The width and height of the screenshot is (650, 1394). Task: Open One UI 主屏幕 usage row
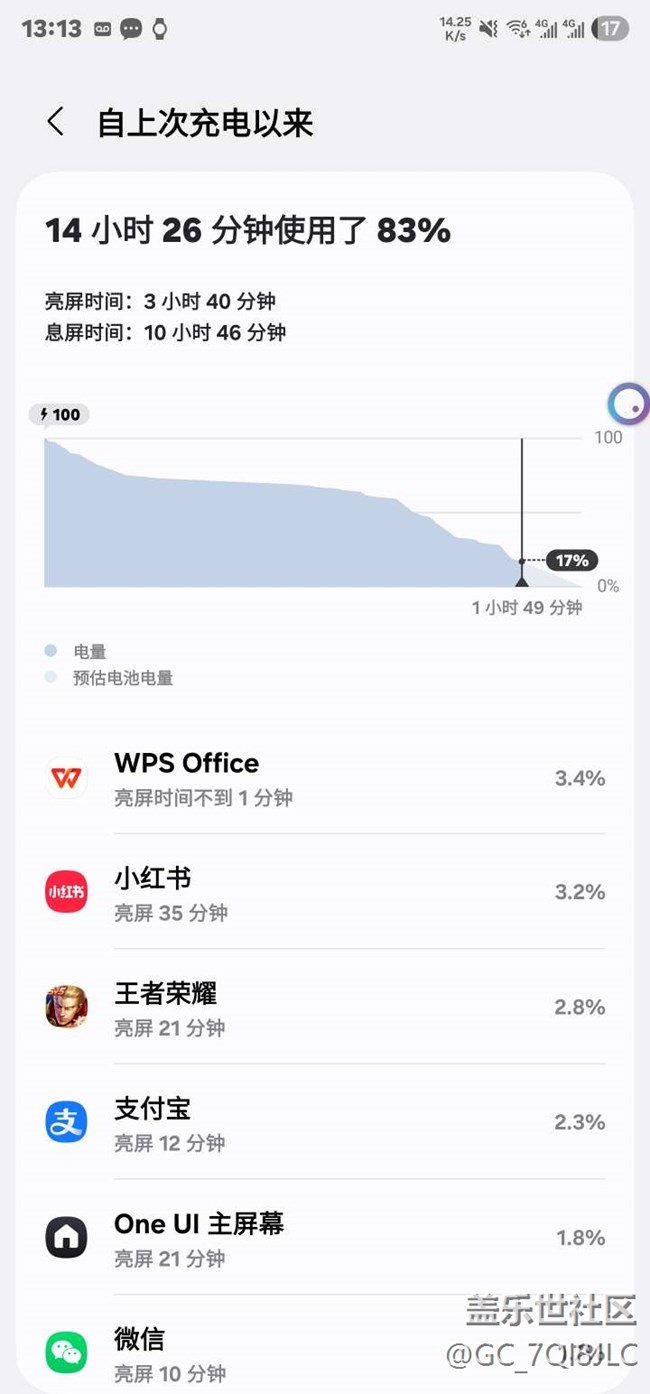(x=325, y=1238)
